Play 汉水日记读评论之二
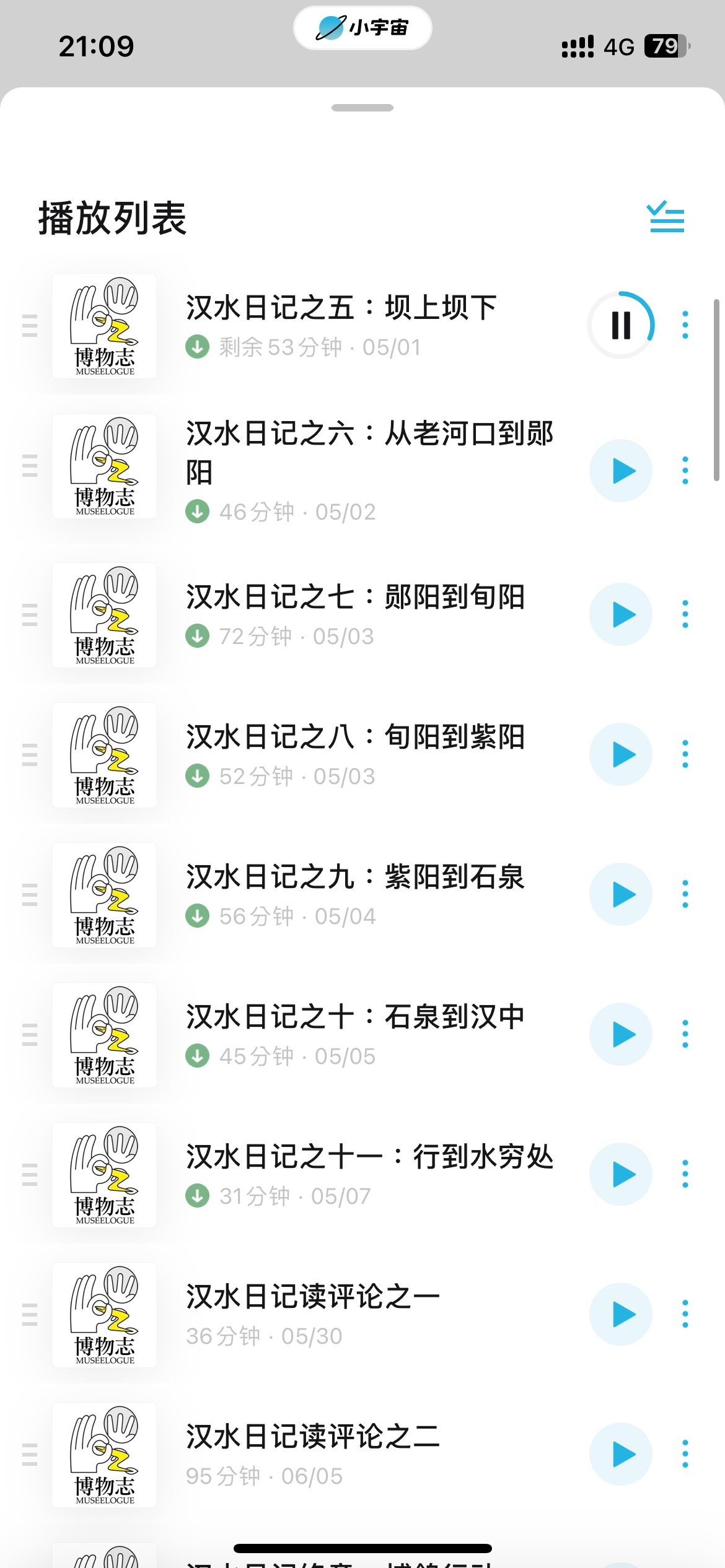Screen dimensions: 725x1568 (621, 1454)
